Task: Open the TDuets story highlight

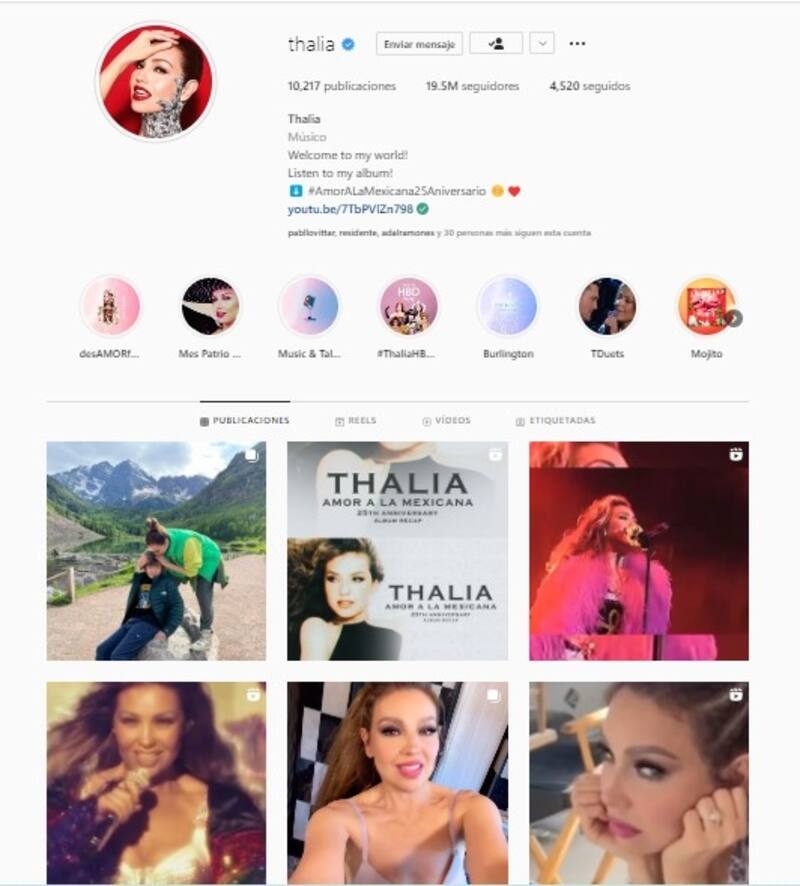Action: point(607,306)
